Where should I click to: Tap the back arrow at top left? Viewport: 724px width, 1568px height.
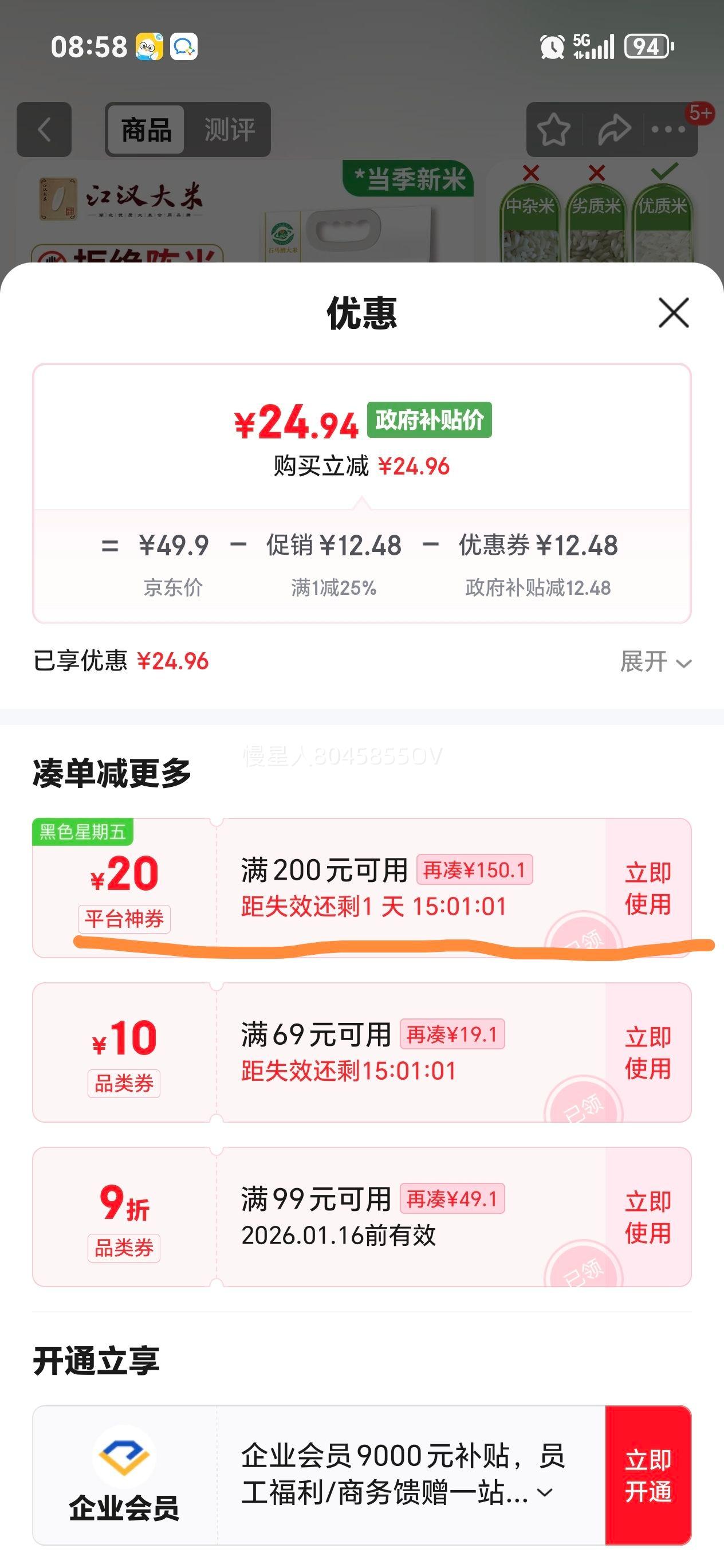[x=42, y=130]
